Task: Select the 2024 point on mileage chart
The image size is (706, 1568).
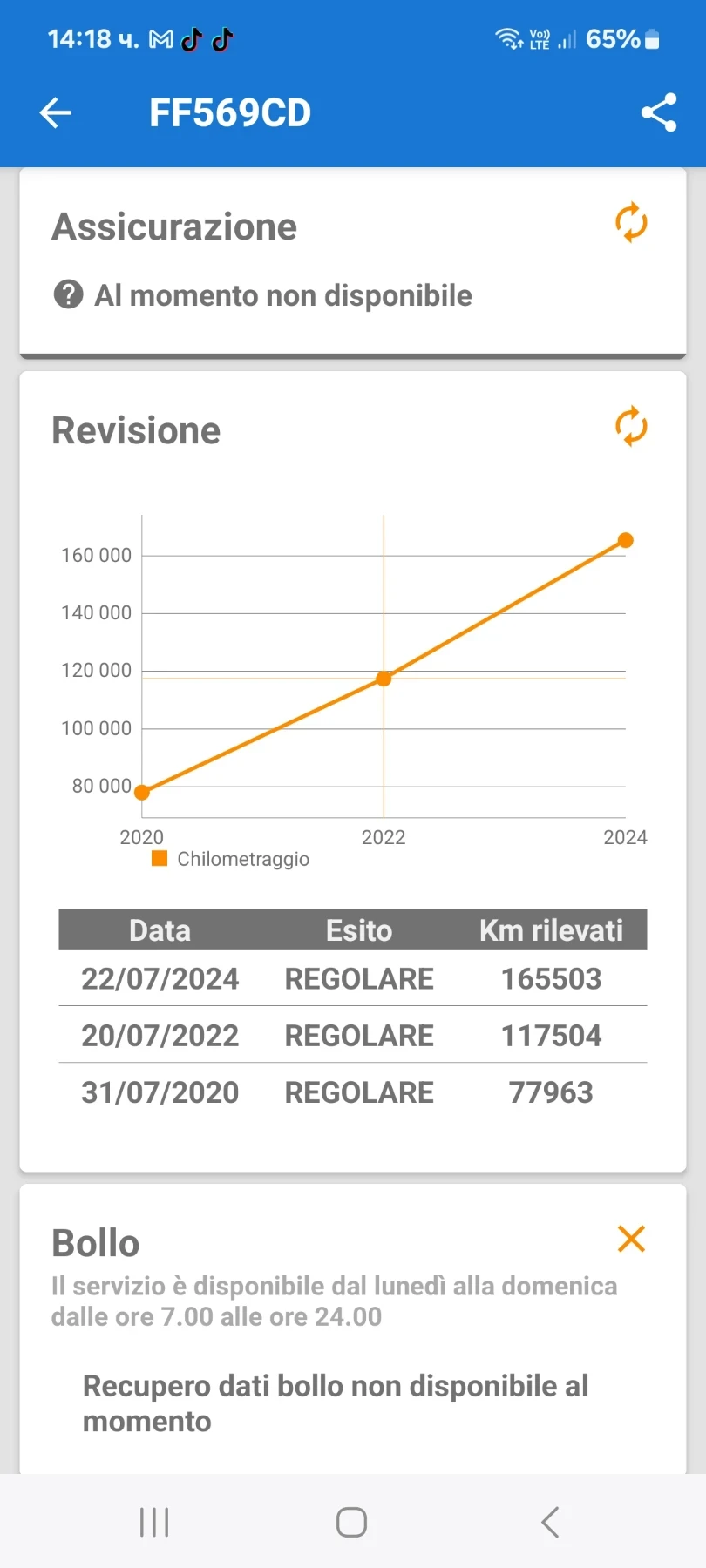Action: [625, 541]
